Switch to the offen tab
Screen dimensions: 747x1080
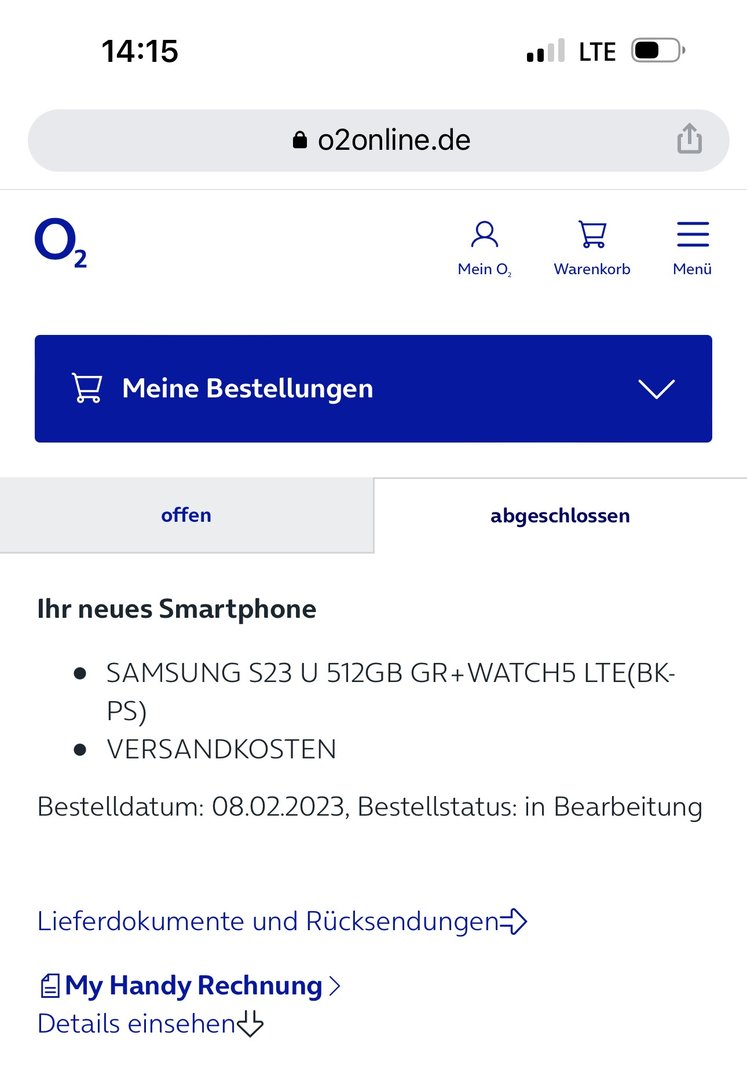186,516
